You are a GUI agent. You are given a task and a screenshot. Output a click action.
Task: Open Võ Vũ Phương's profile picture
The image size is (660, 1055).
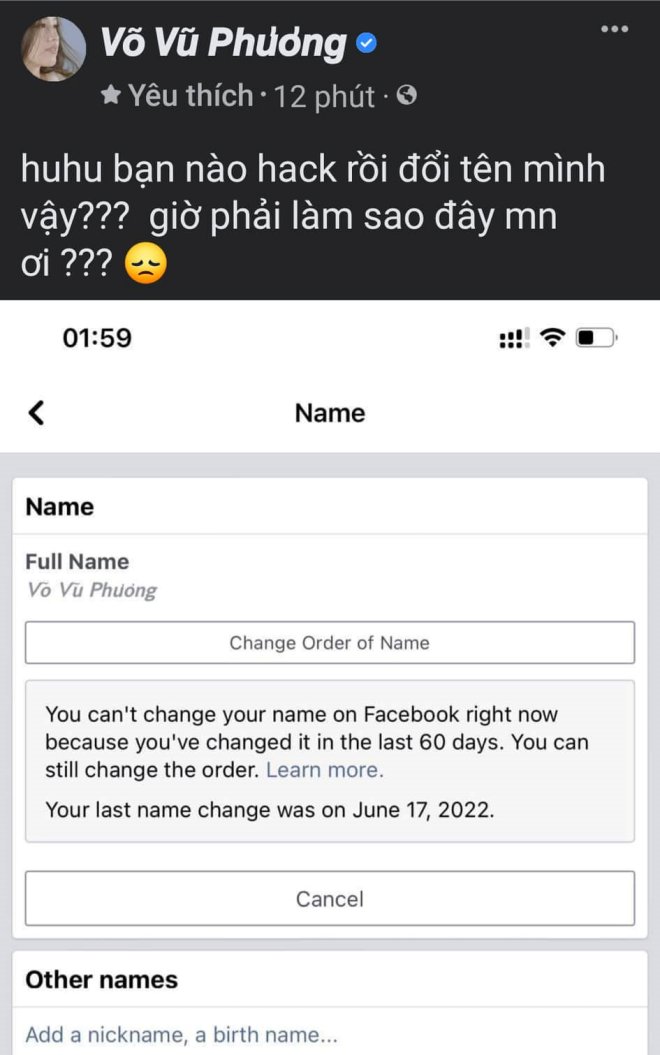click(53, 49)
